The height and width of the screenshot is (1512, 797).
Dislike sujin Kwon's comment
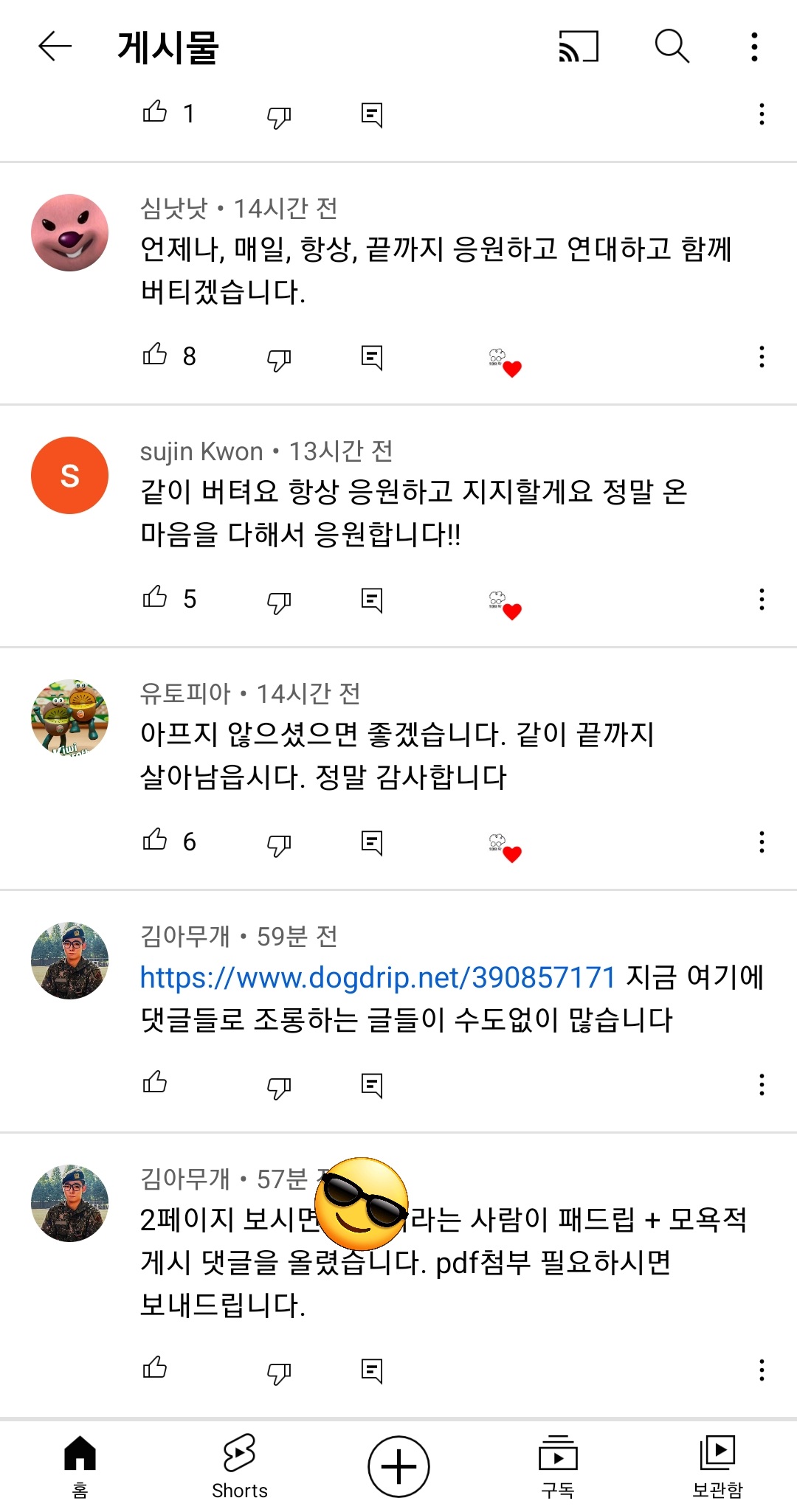(x=279, y=601)
